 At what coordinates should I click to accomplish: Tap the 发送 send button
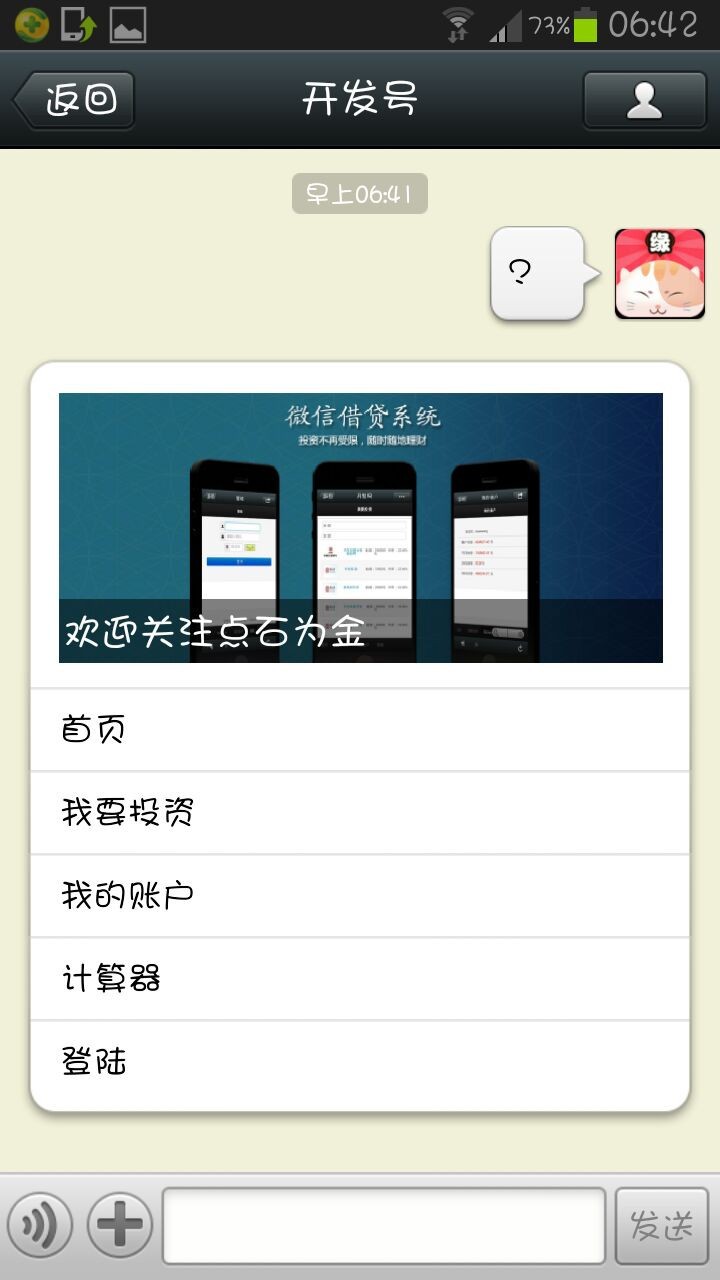[662, 1225]
